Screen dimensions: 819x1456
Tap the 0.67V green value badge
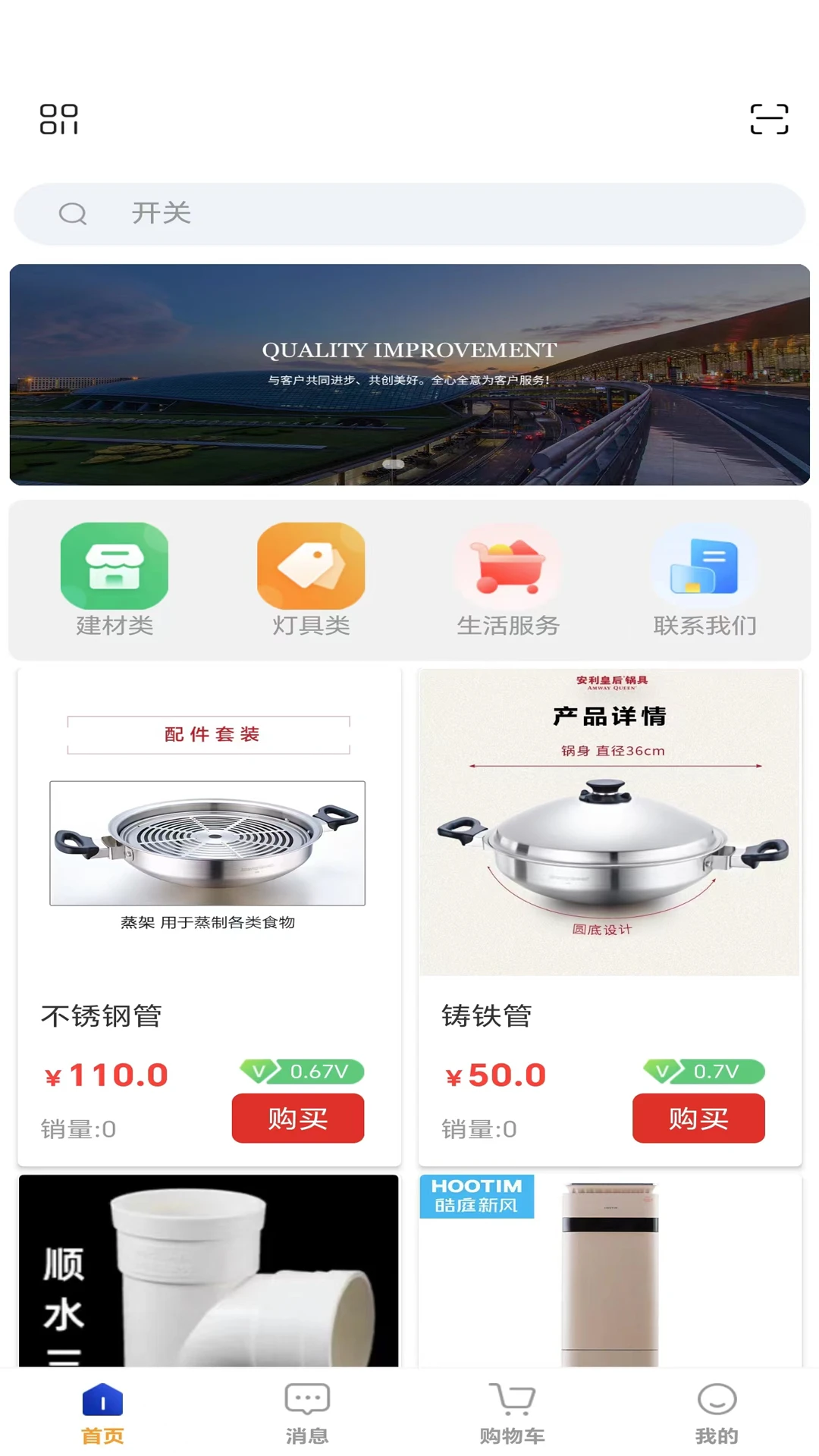302,1072
